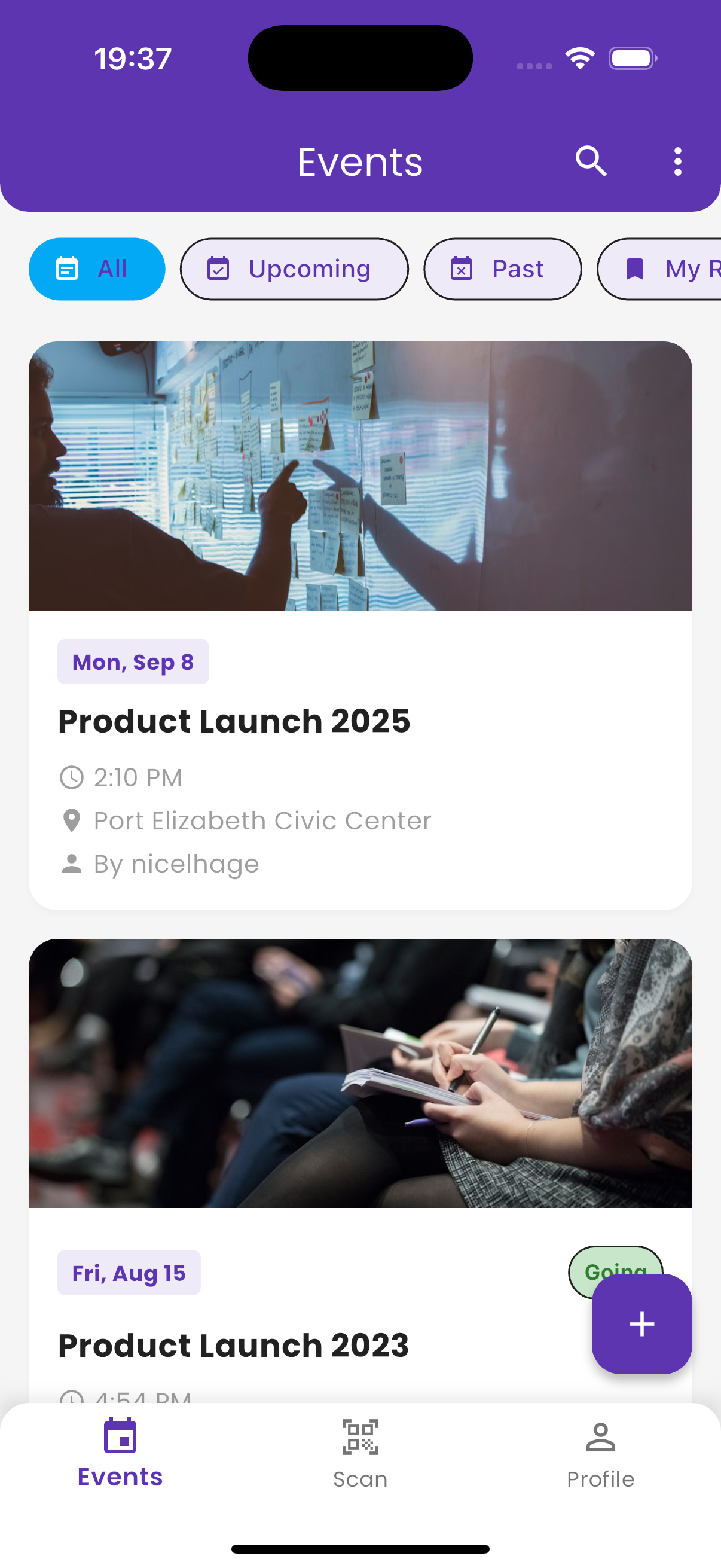Open the three-dot overflow menu
Viewport: 721px width, 1568px height.
pos(677,161)
